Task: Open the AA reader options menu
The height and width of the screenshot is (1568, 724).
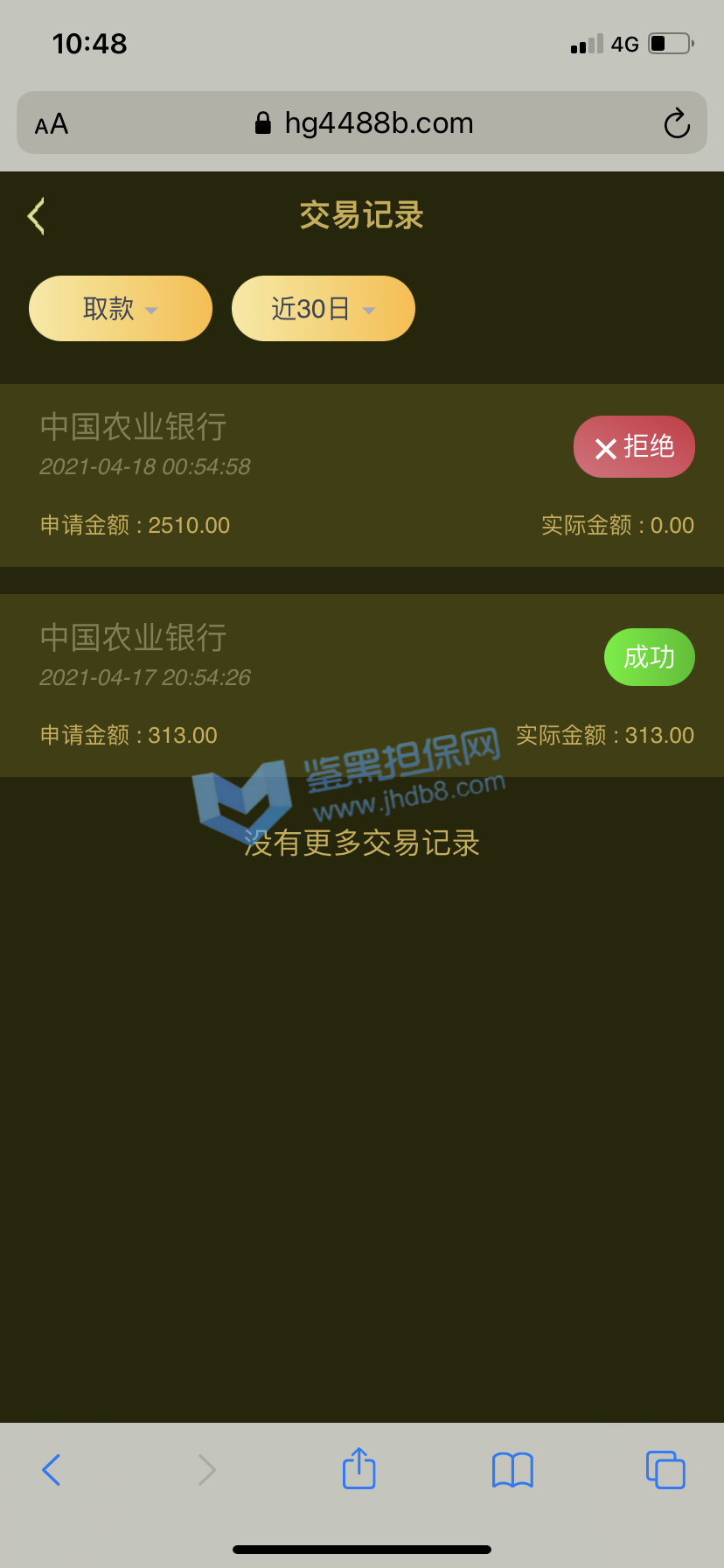Action: point(52,124)
